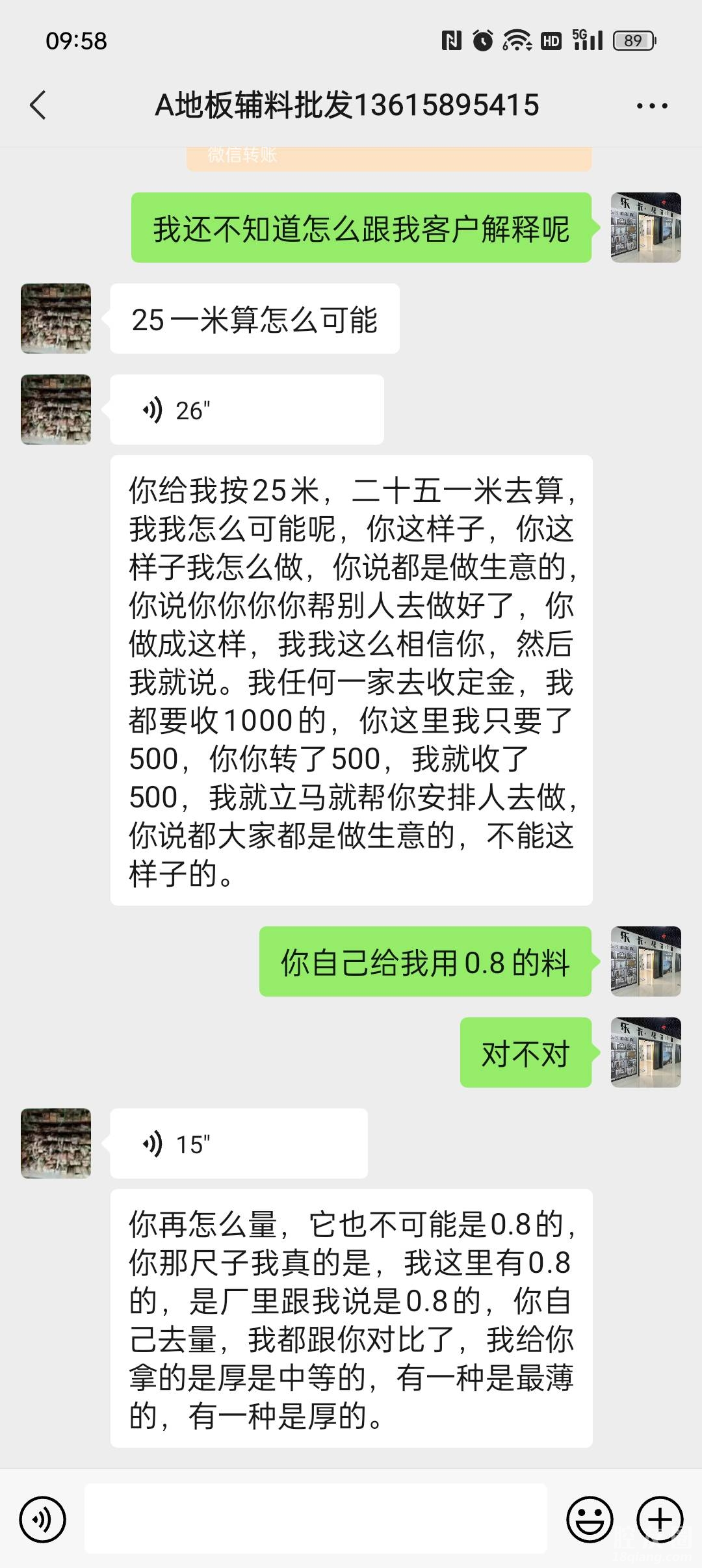Screen dimensions: 702x1568
Task: Open my avatar beside '对不对'
Action: [645, 1052]
